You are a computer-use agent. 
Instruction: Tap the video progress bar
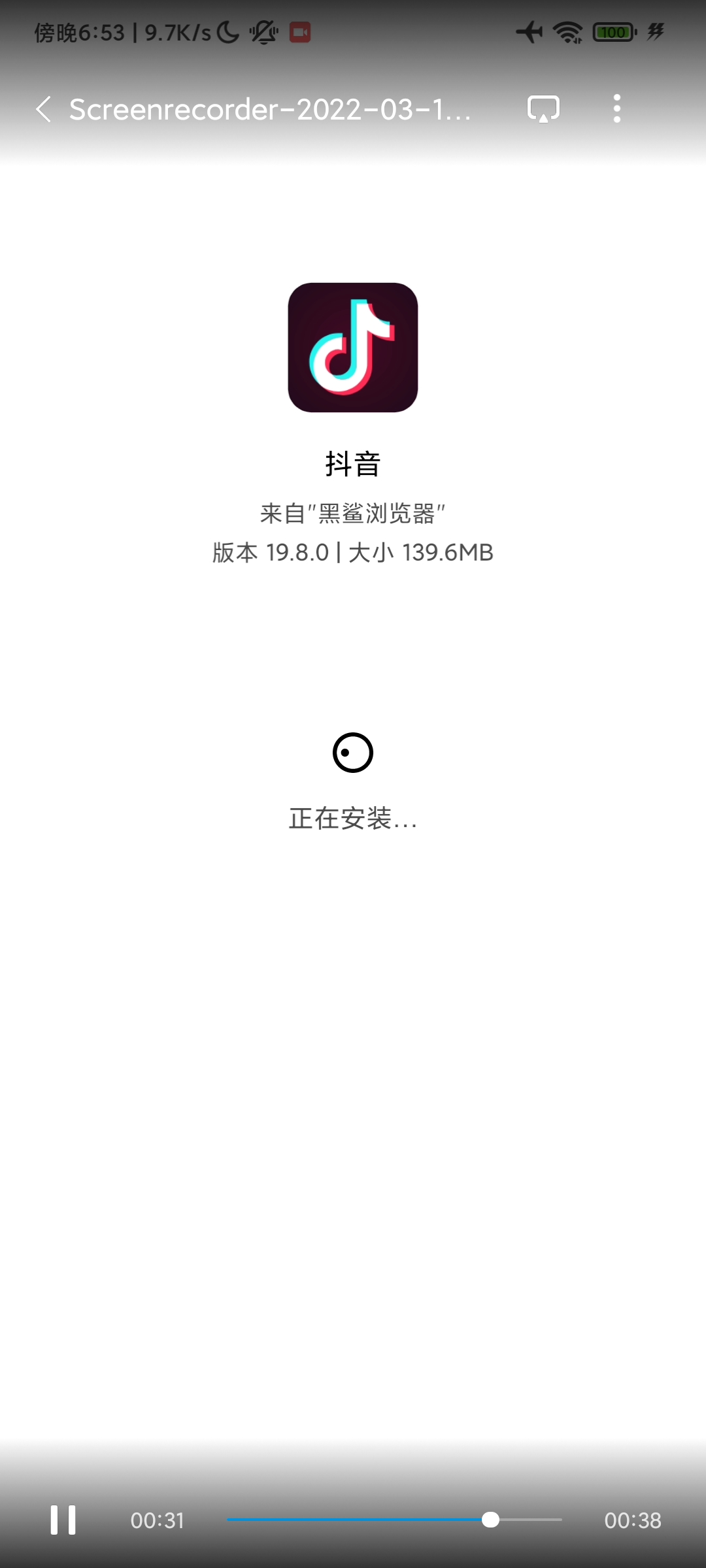click(394, 1520)
